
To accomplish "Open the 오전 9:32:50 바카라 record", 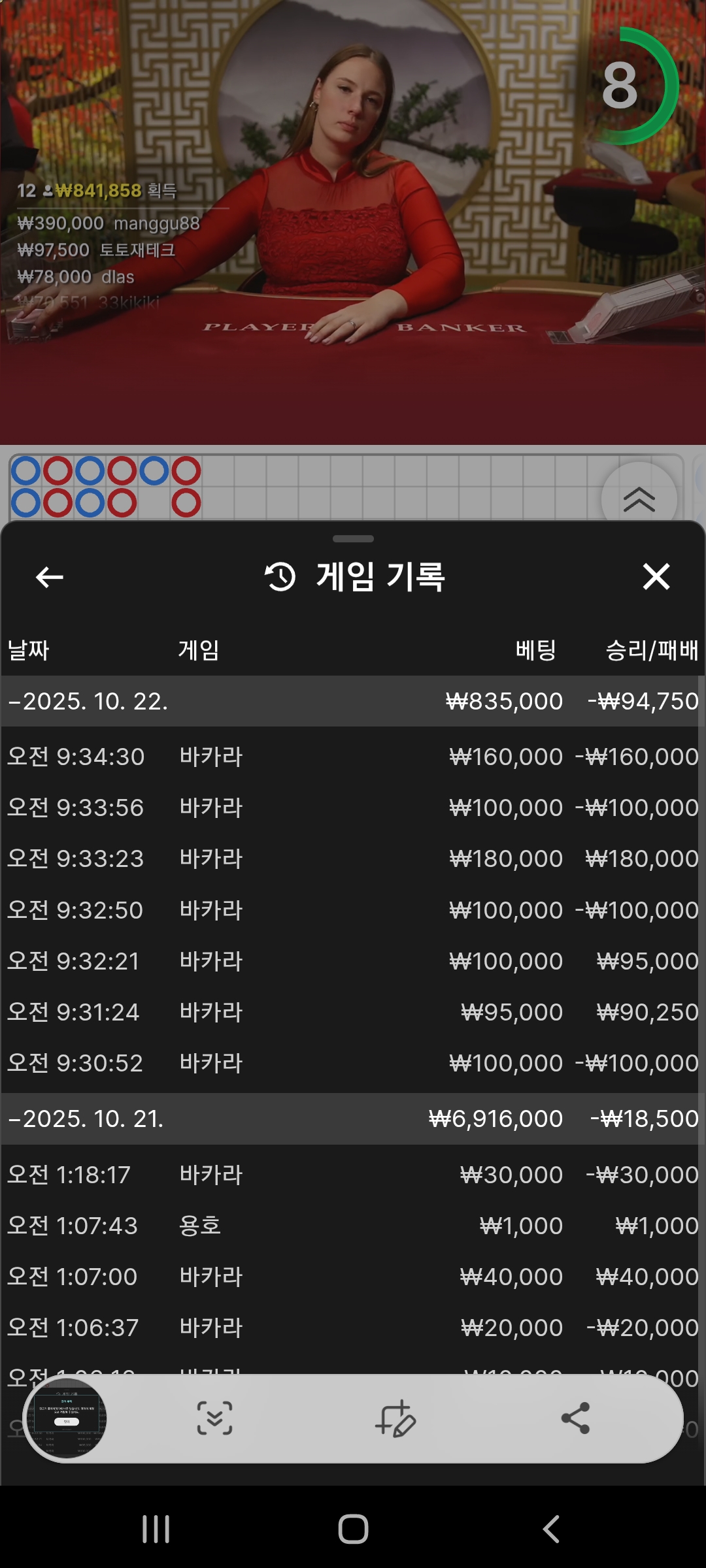I will [353, 910].
